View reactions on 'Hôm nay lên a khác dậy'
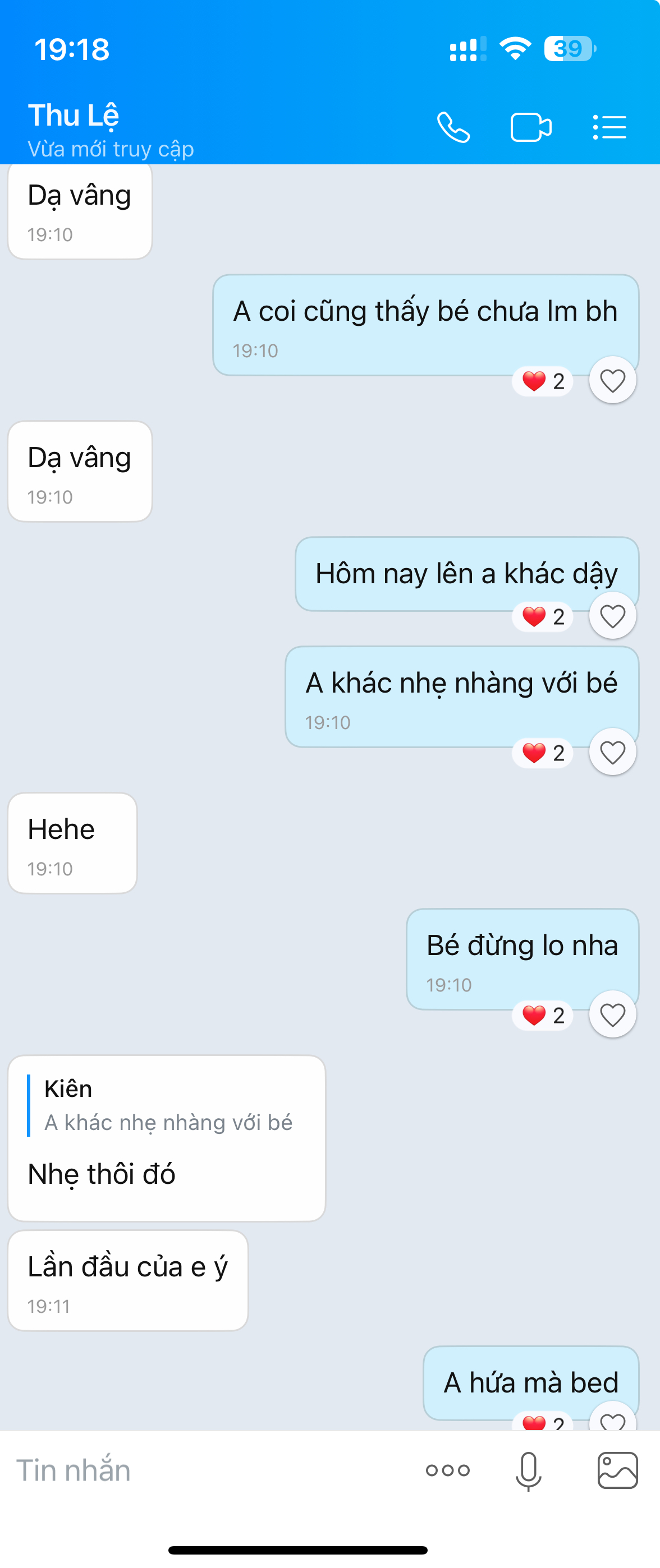The image size is (660, 1568). pos(543,617)
